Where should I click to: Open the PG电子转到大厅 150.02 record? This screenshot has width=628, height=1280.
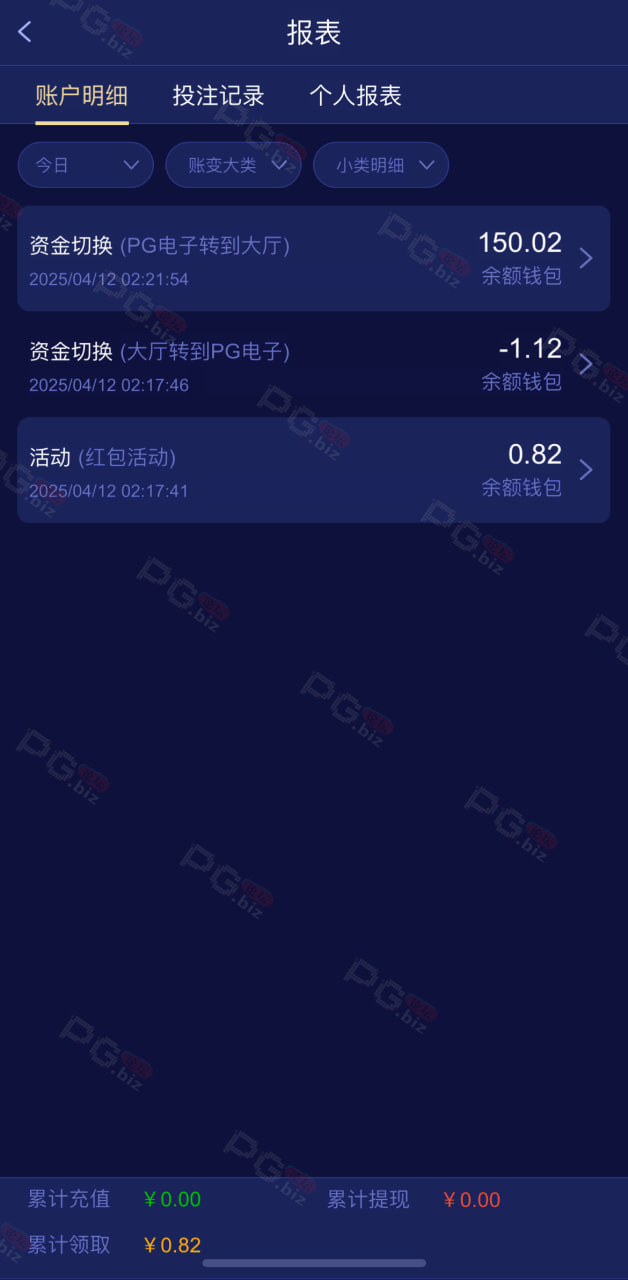(314, 258)
